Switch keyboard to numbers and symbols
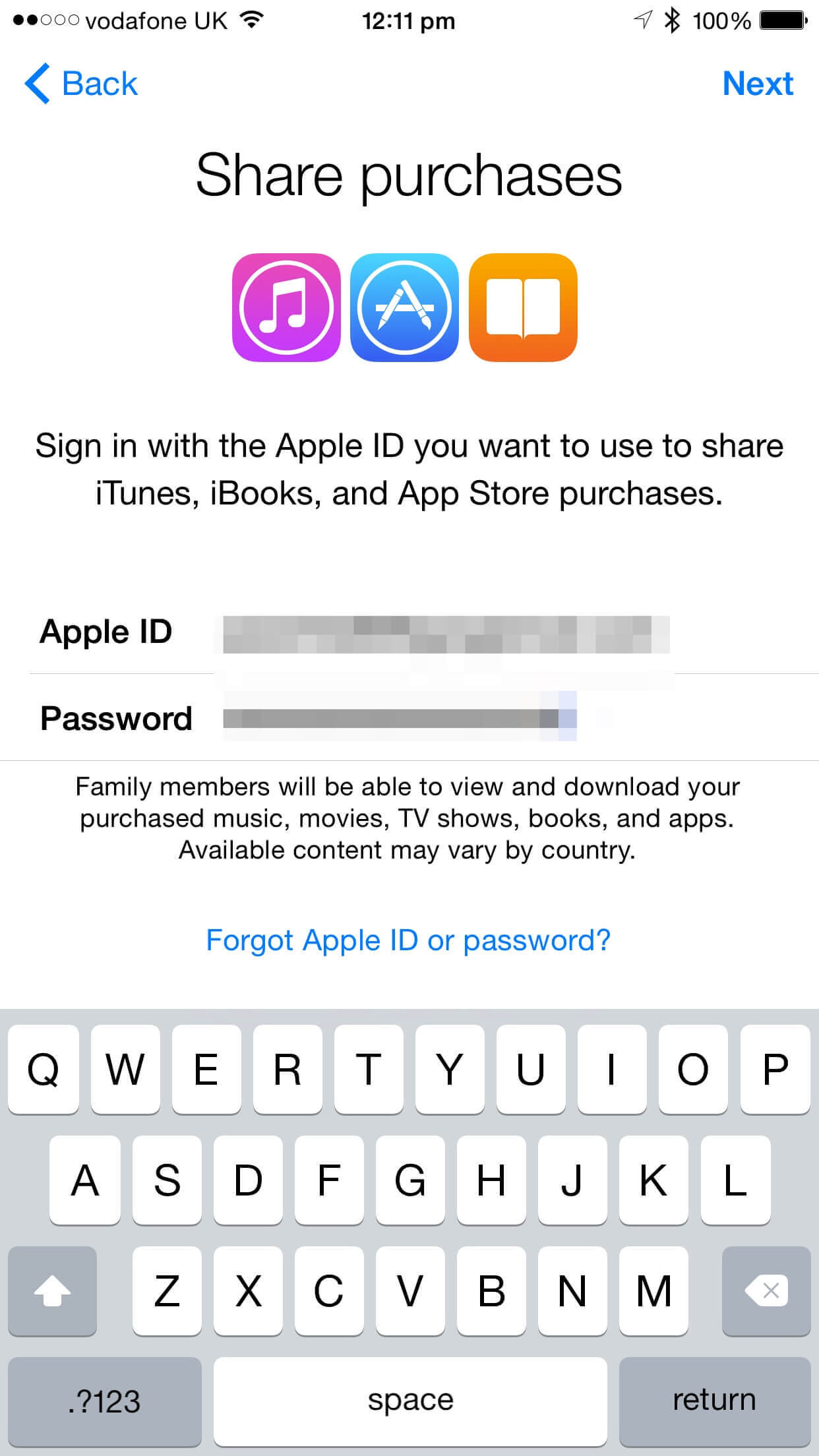 (105, 1401)
